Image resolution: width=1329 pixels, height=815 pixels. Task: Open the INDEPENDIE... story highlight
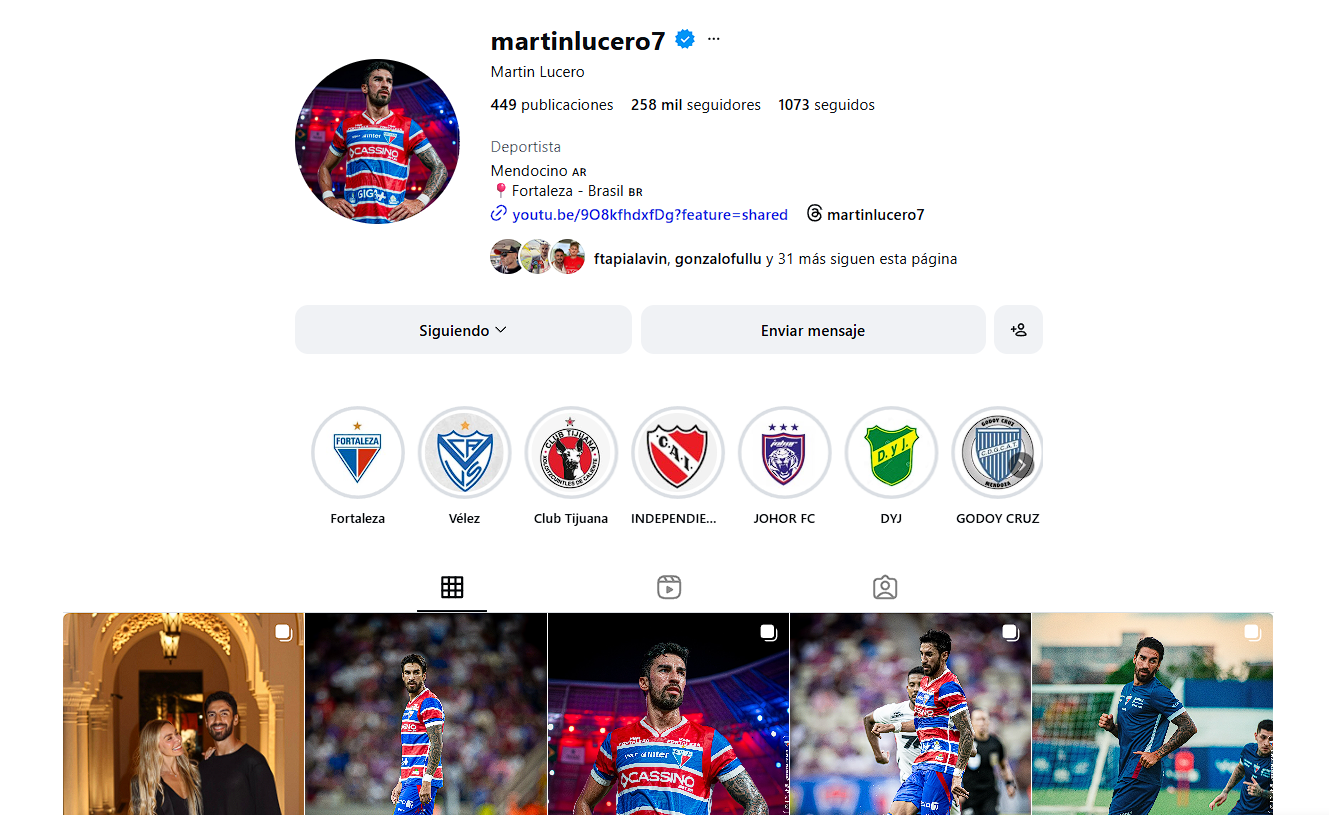point(678,453)
